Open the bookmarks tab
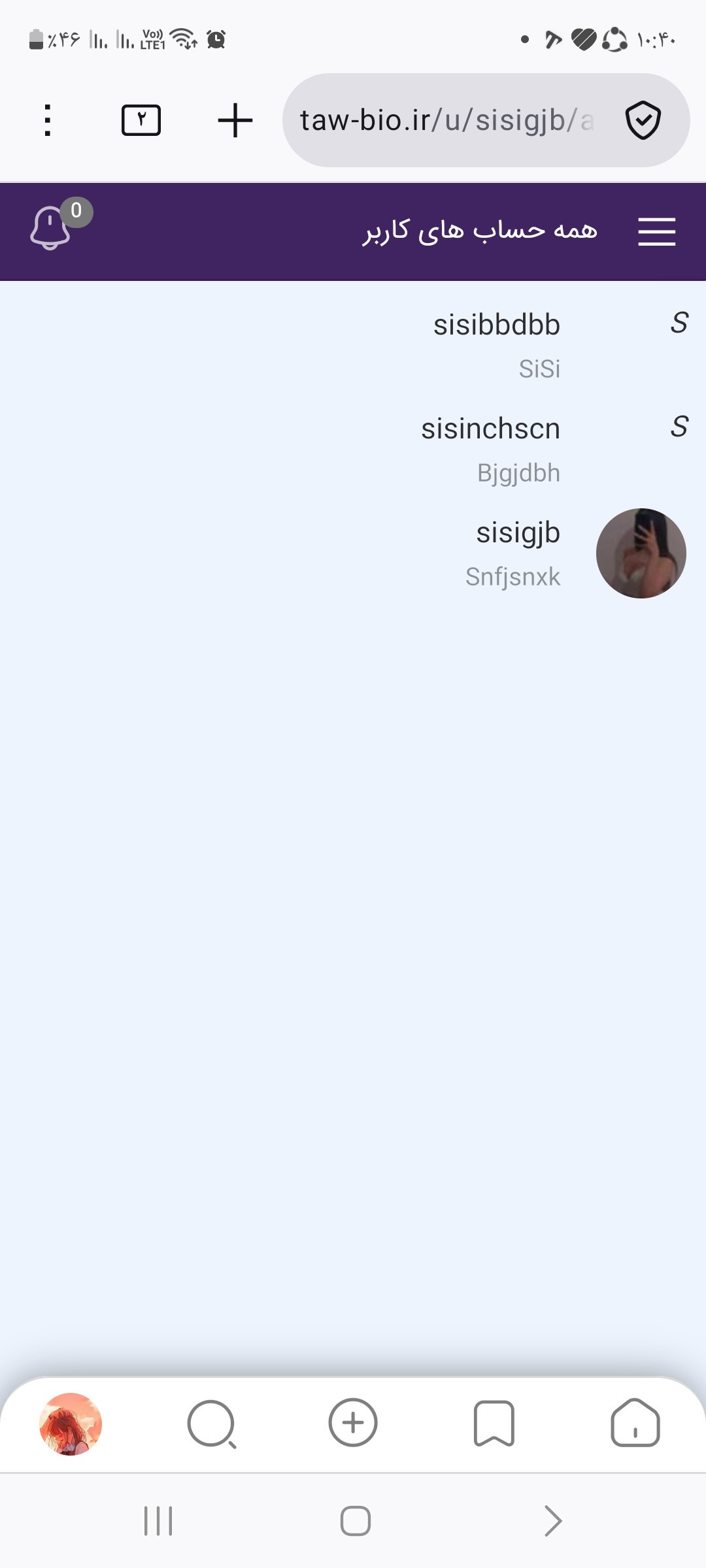706x1568 pixels. coord(494,1423)
